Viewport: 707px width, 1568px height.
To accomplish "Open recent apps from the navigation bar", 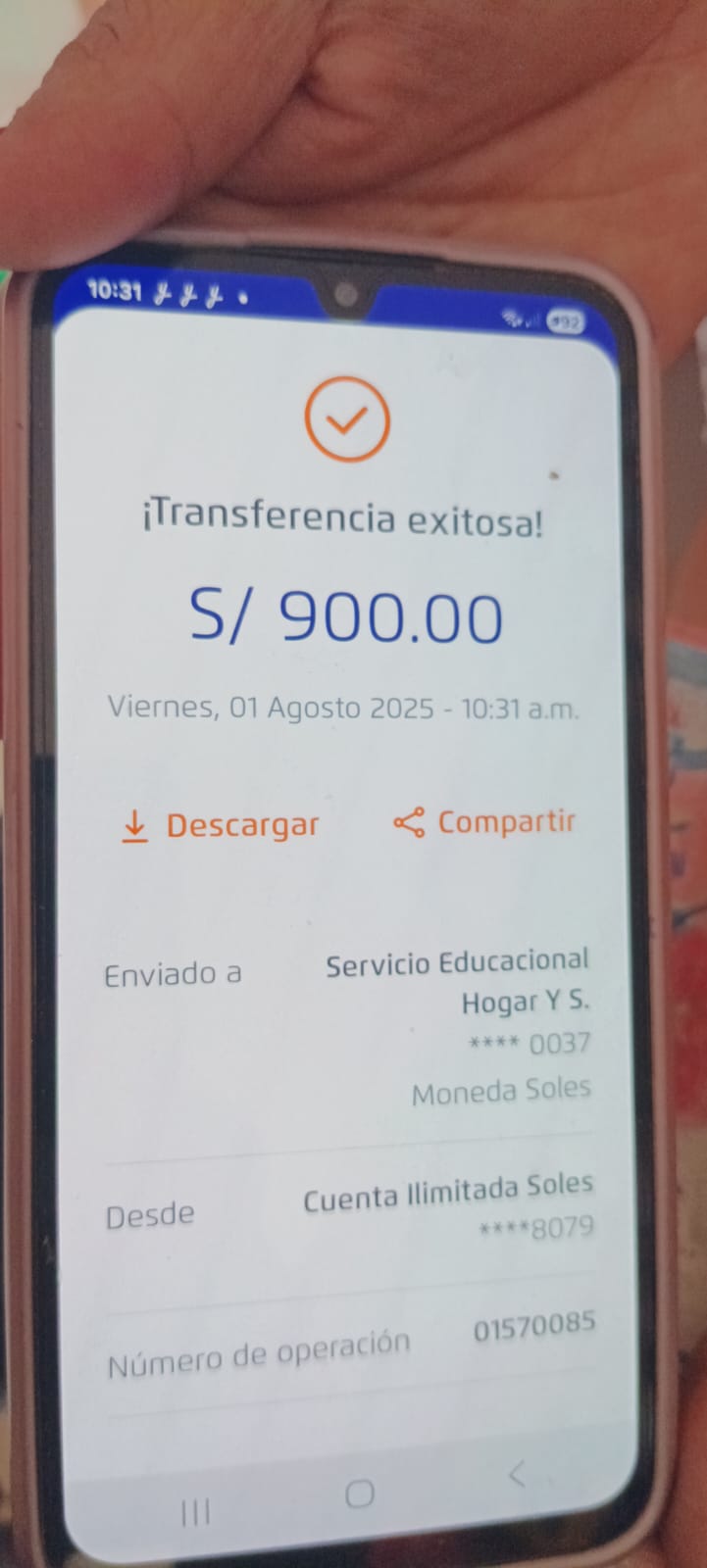I will 196,1513.
